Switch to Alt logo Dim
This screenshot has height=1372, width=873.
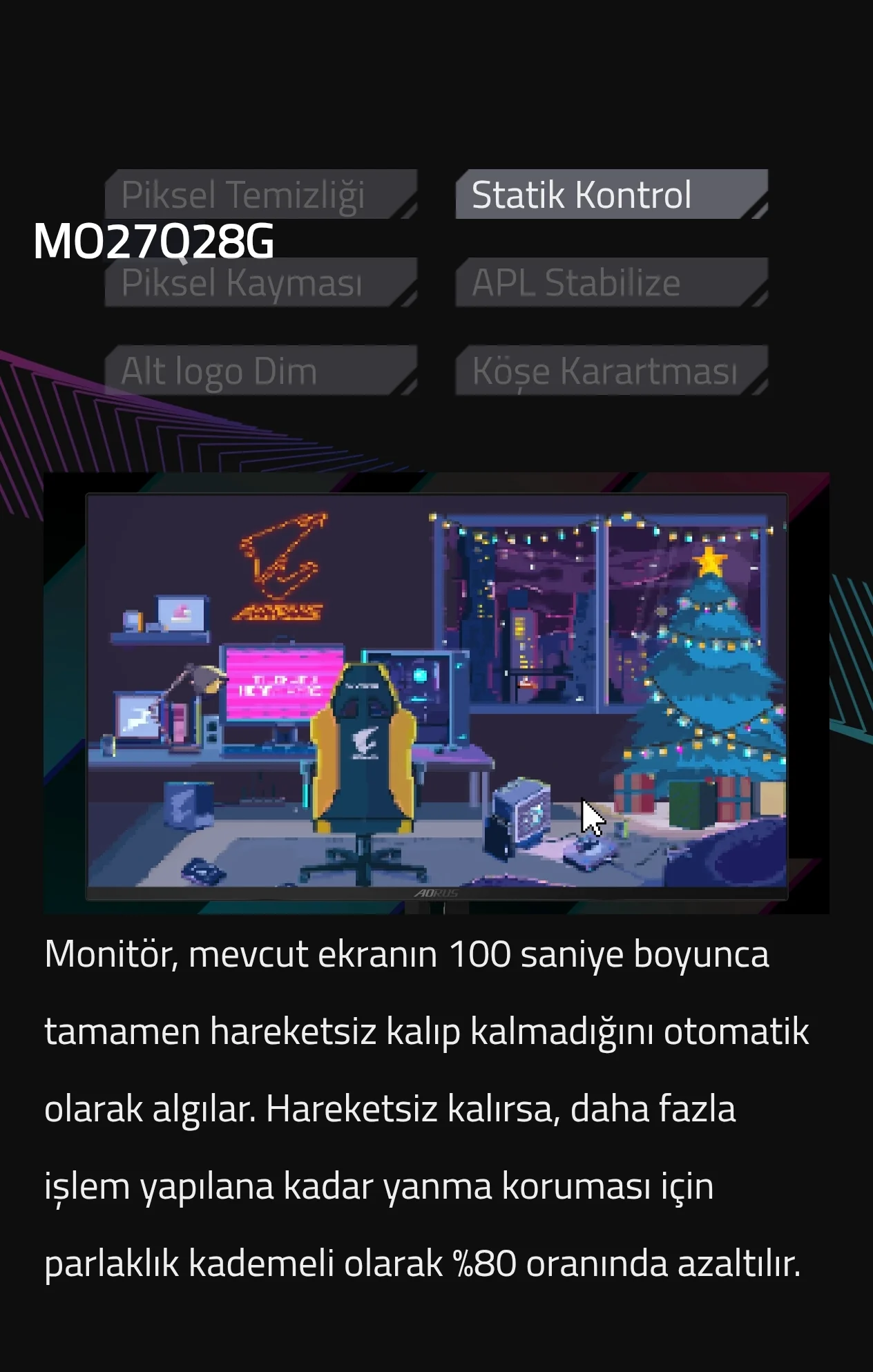(x=260, y=371)
